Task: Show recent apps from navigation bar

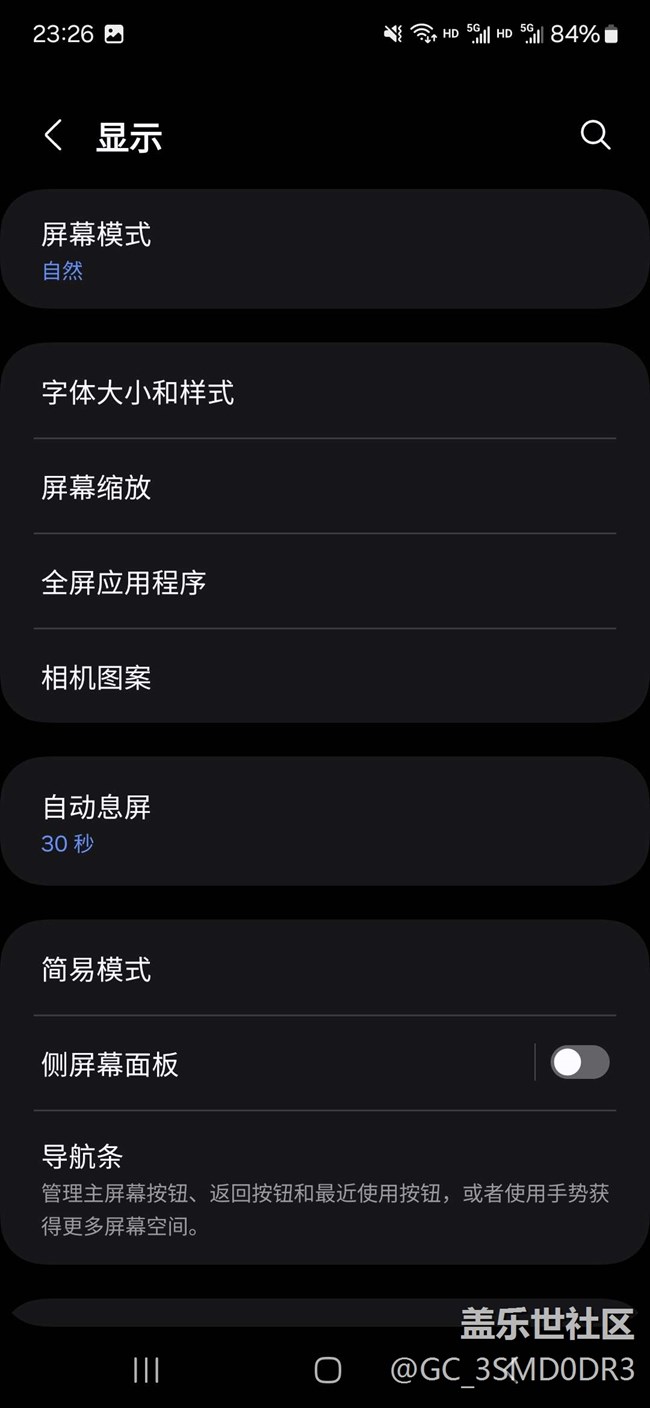Action: pos(146,1370)
